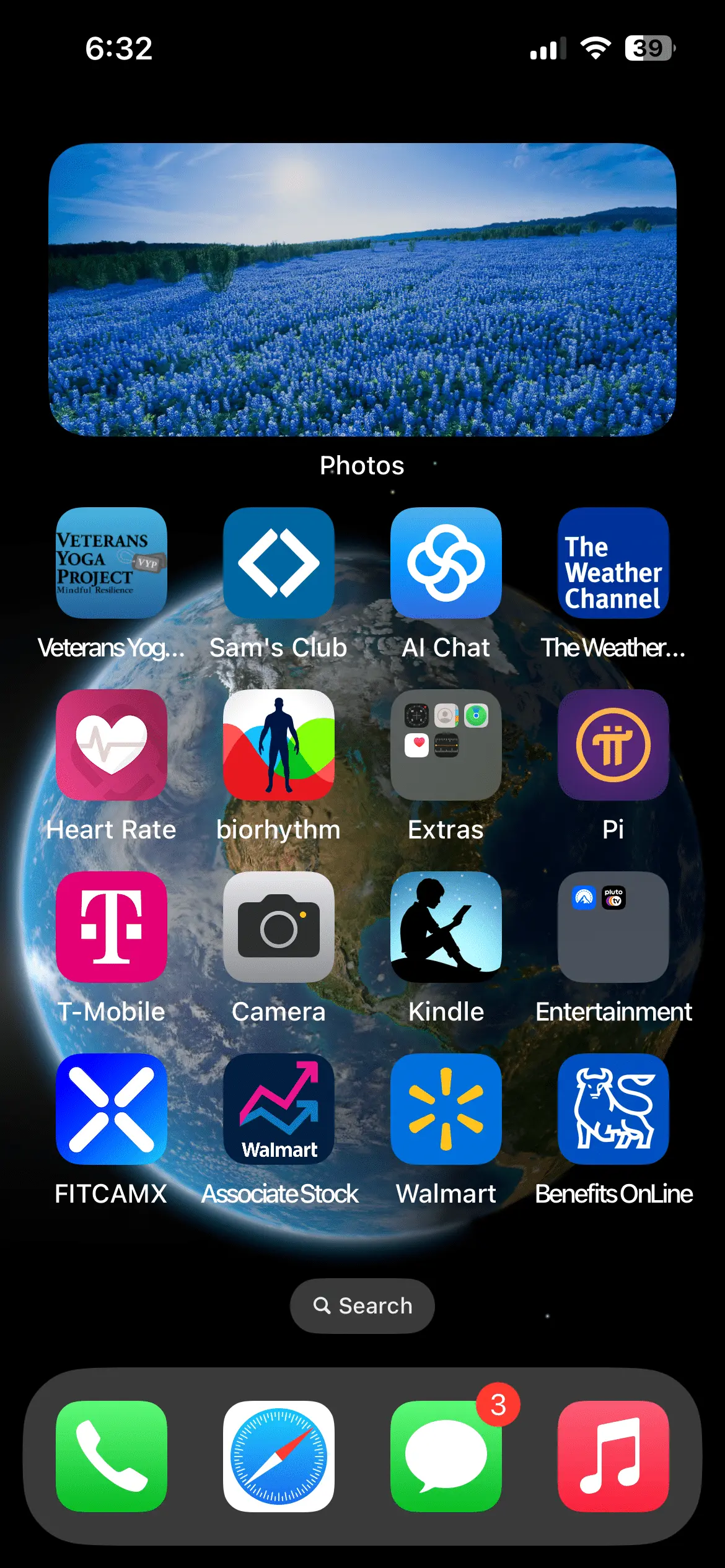
Task: Open the Kindle app
Action: coord(446,927)
